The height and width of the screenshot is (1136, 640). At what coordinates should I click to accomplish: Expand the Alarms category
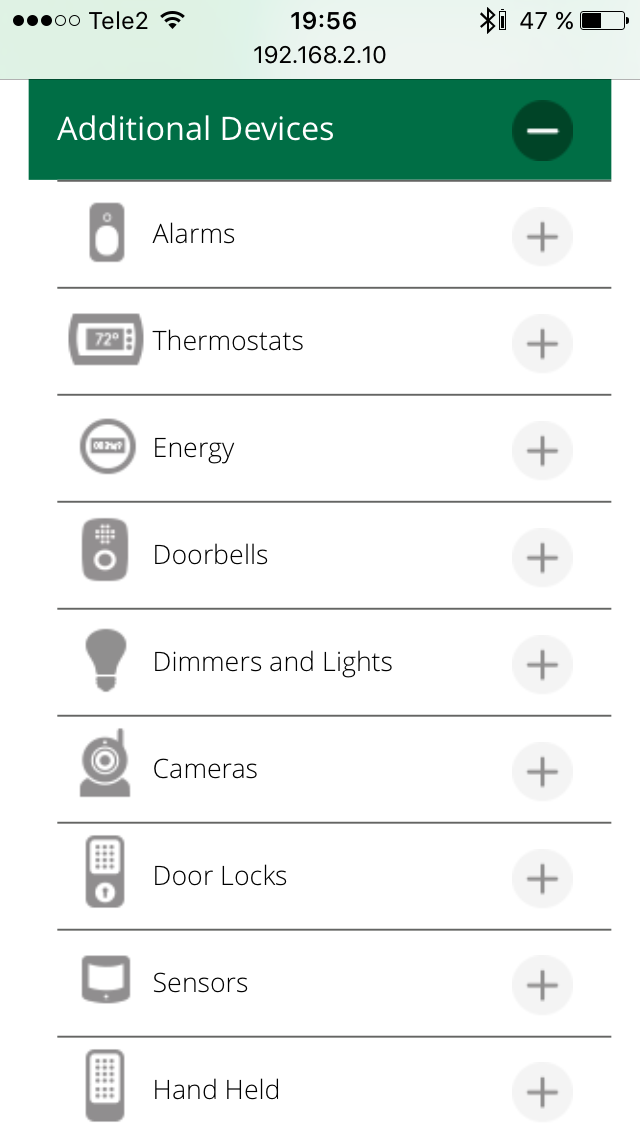pyautogui.click(x=542, y=236)
